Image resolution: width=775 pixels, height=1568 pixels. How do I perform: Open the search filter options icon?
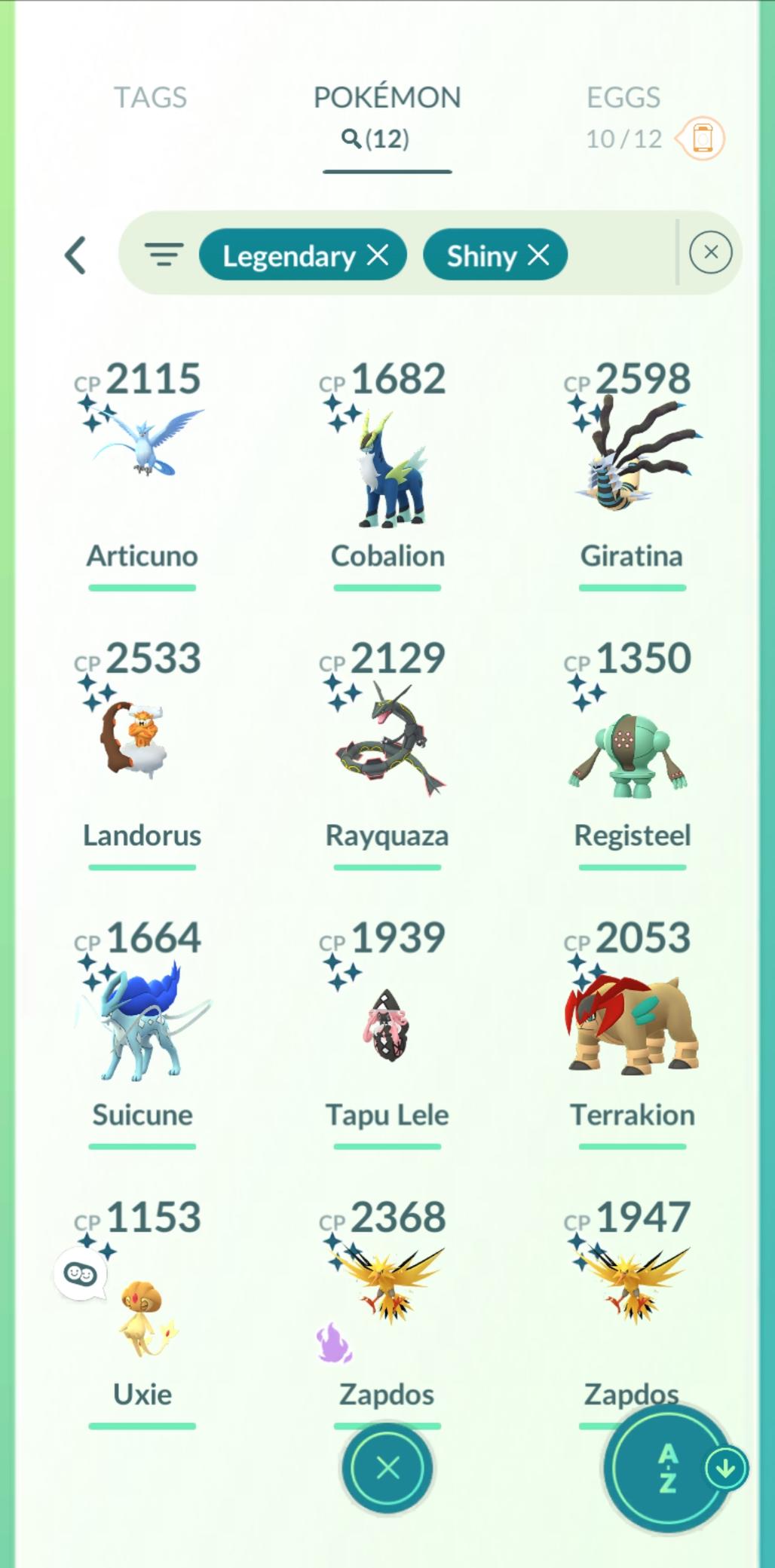(164, 255)
